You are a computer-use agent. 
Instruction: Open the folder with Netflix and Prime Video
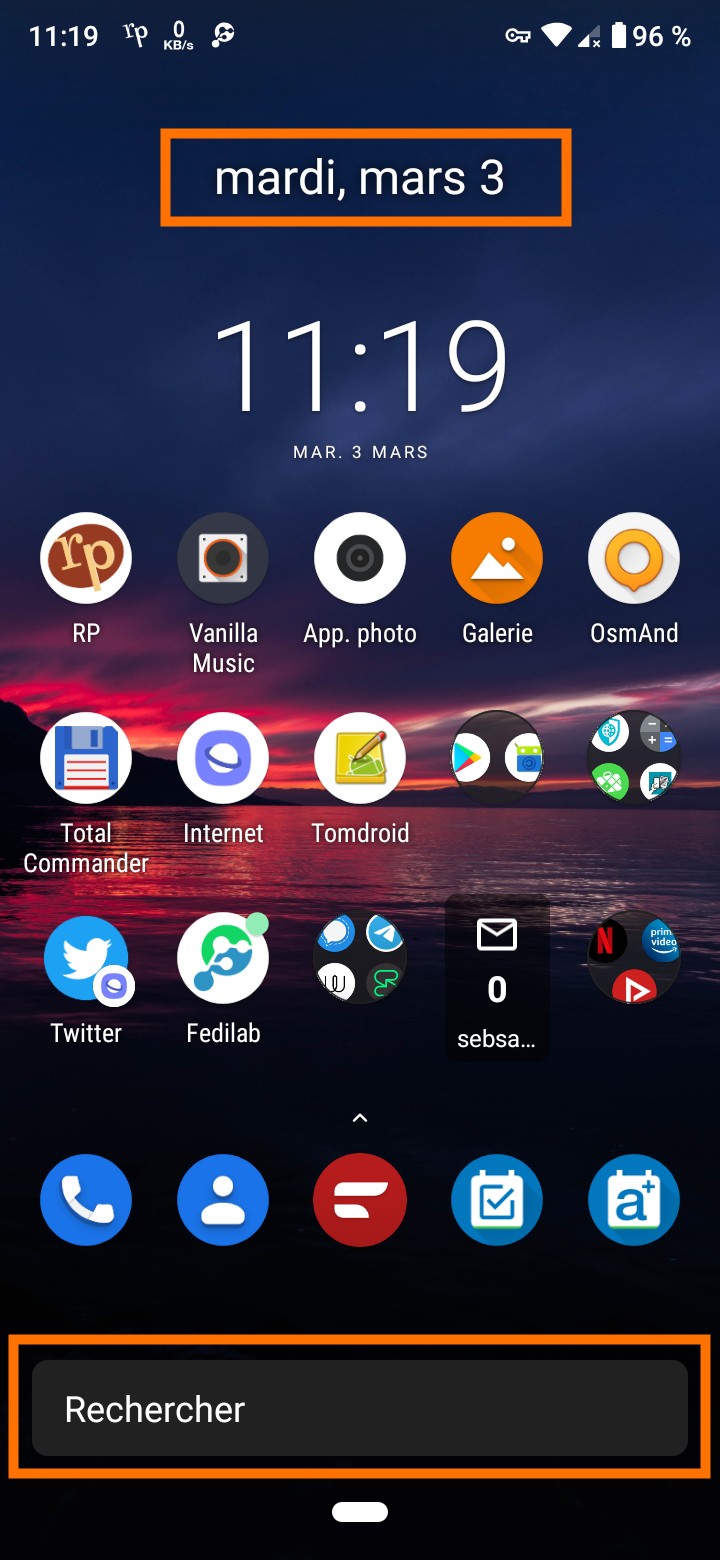pyautogui.click(x=634, y=959)
